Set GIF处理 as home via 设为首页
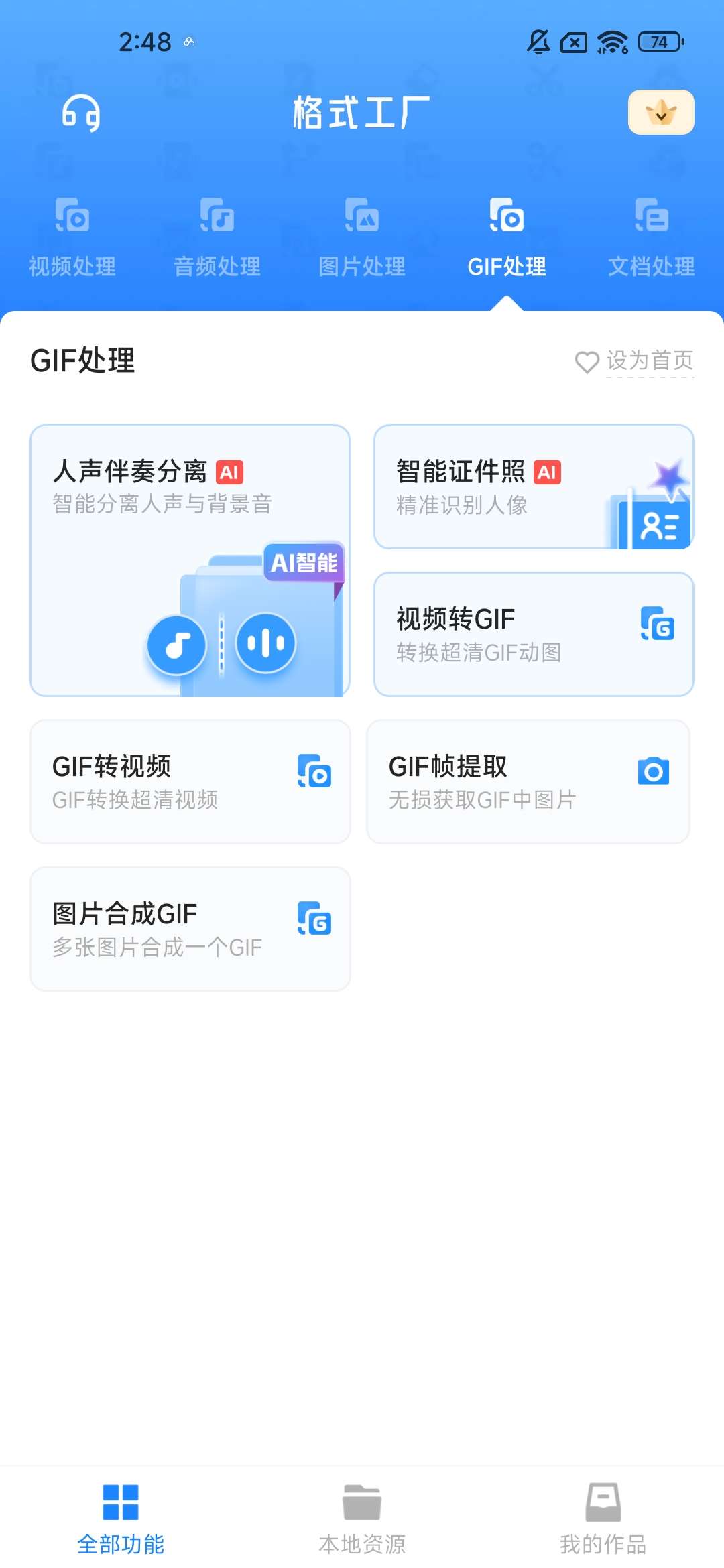 634,361
